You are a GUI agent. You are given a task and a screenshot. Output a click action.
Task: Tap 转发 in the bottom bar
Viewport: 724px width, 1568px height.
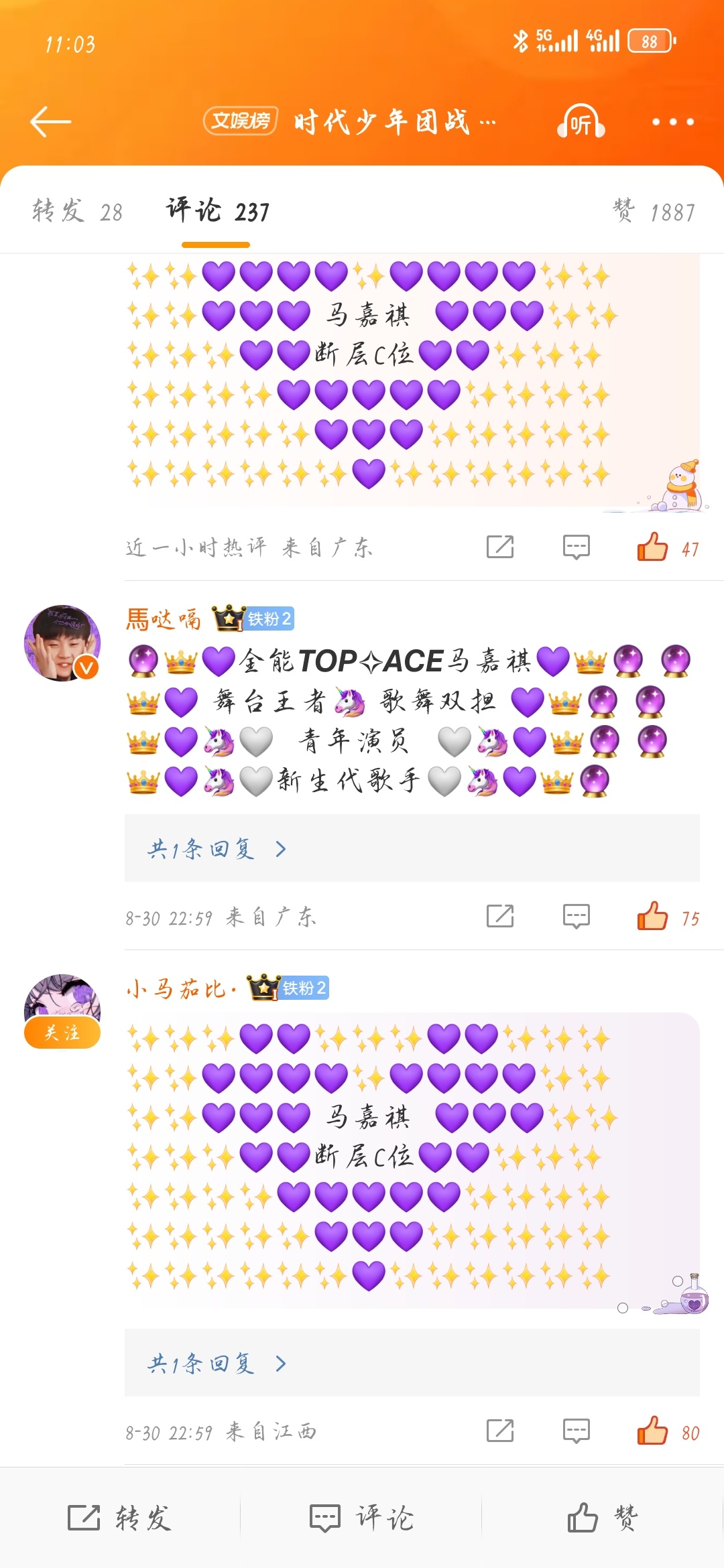click(x=120, y=1518)
